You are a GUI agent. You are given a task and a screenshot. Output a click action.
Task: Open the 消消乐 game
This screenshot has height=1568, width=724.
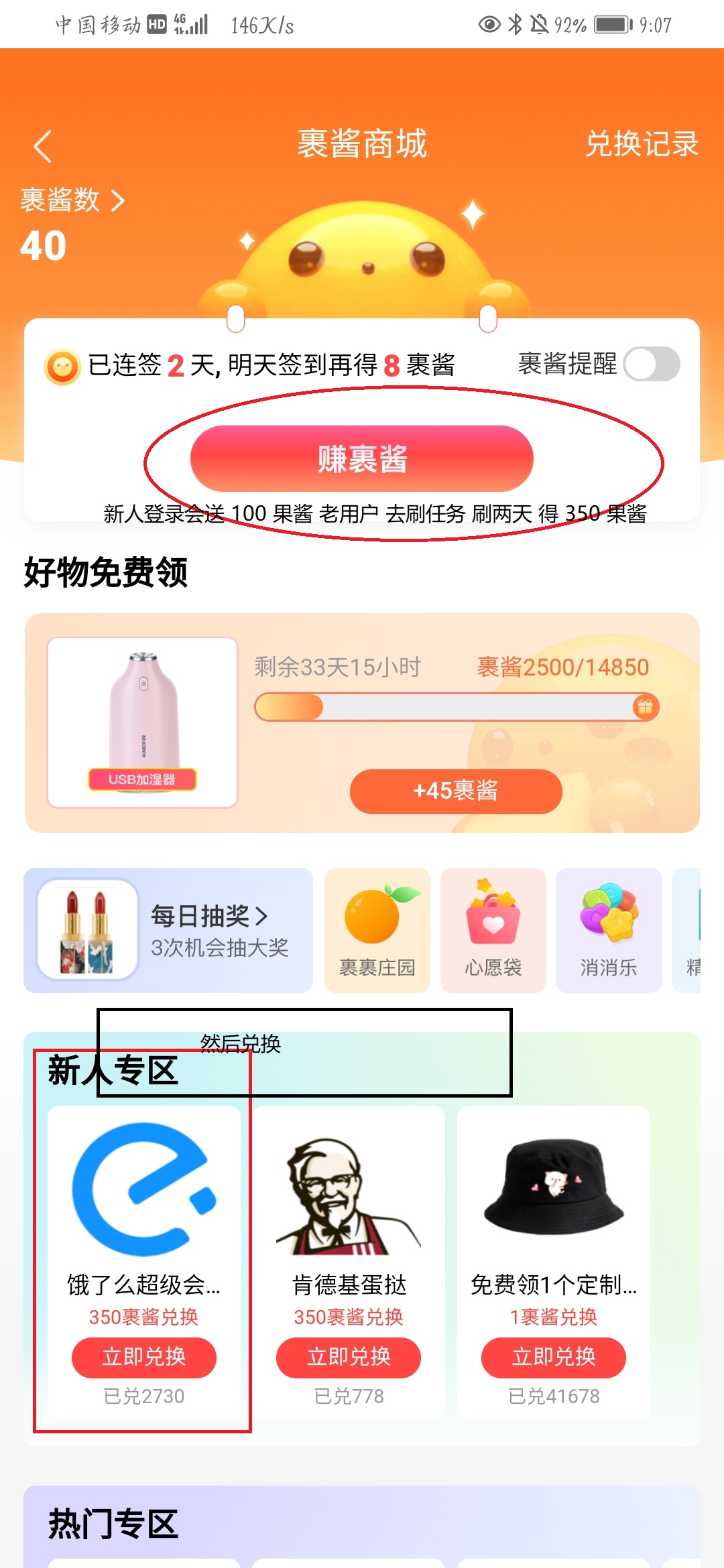pos(608,930)
